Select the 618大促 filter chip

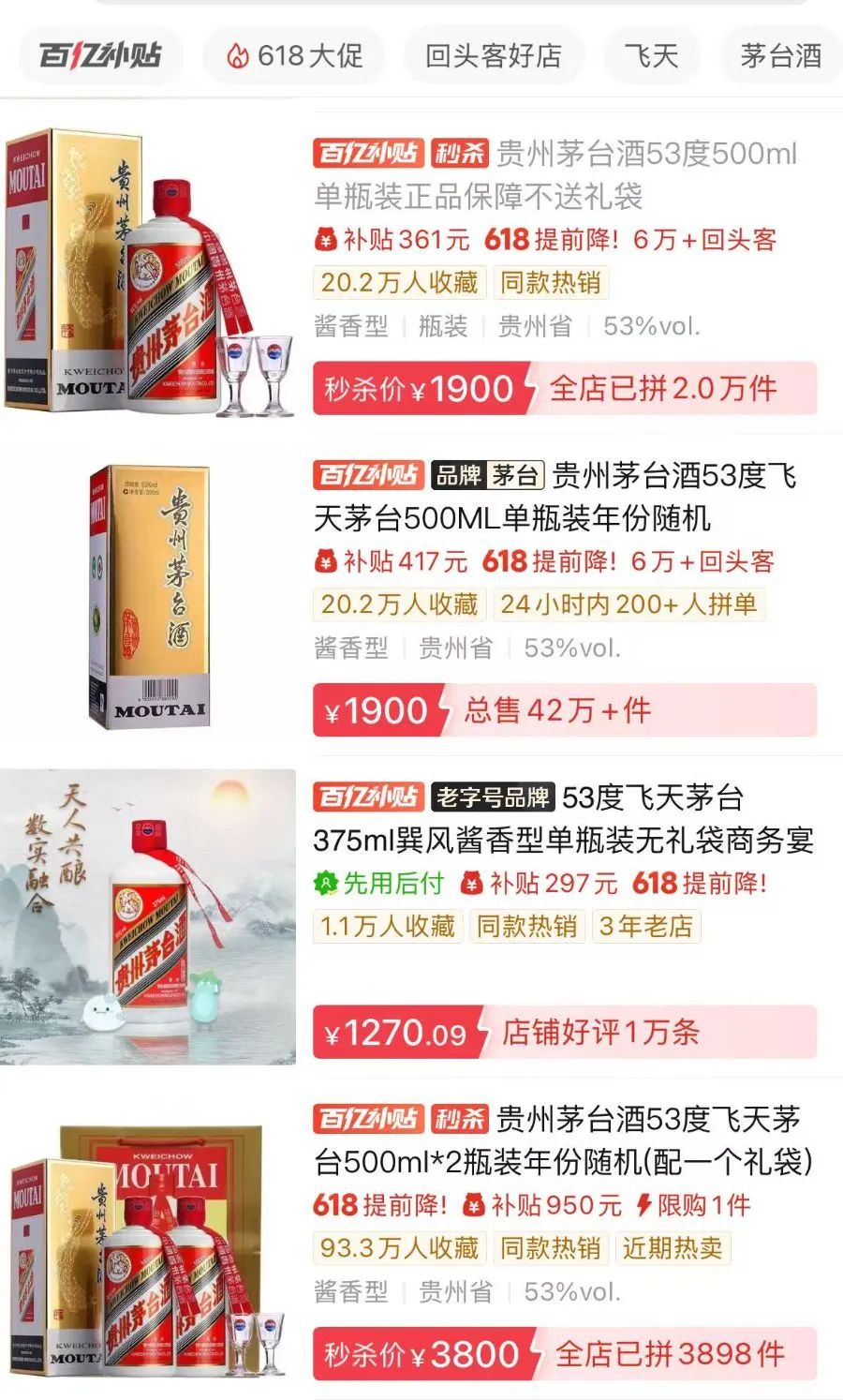point(294,56)
